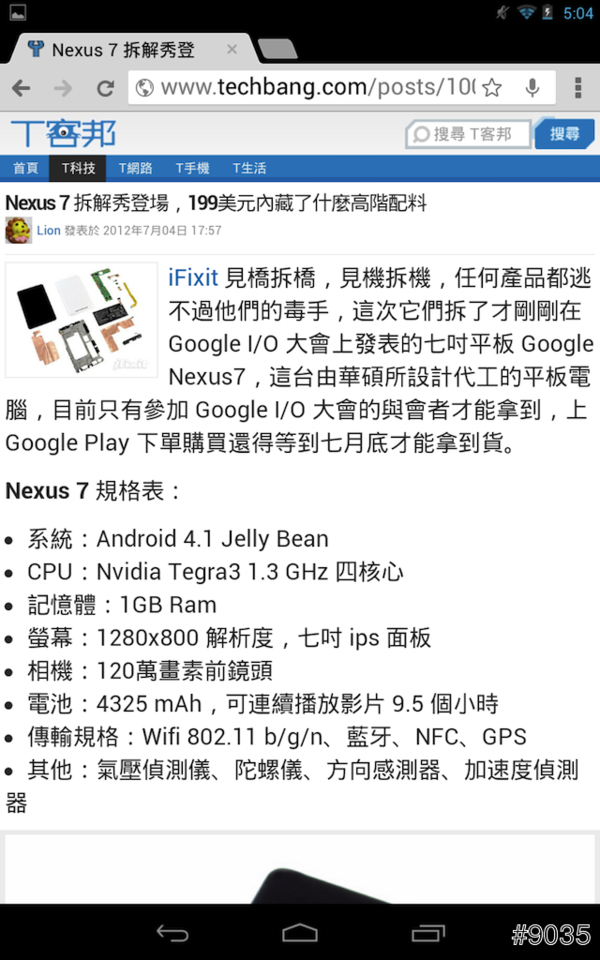This screenshot has height=960, width=600.
Task: Reload the current page
Action: 105,88
